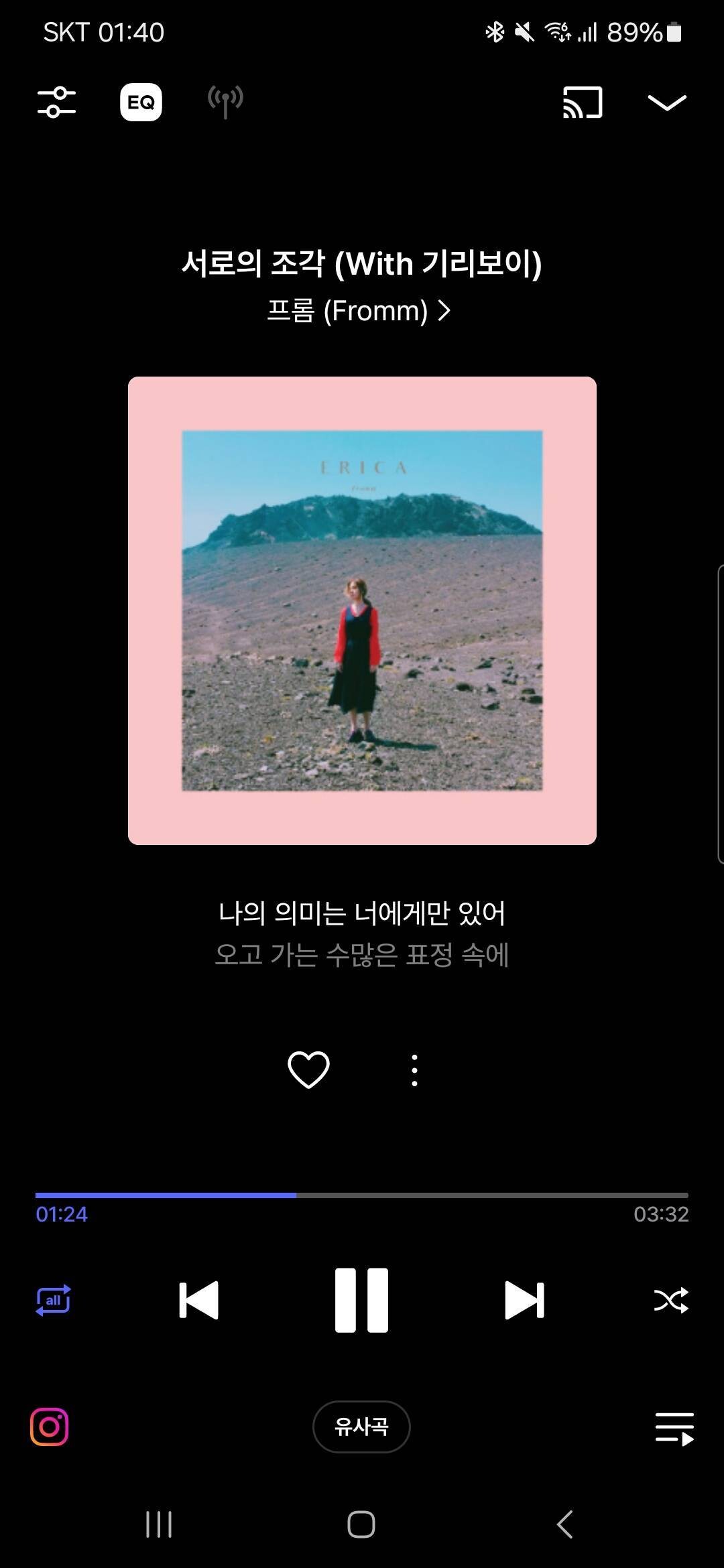The image size is (724, 1568).
Task: Open the equalizer settings sliders icon
Action: tap(57, 102)
